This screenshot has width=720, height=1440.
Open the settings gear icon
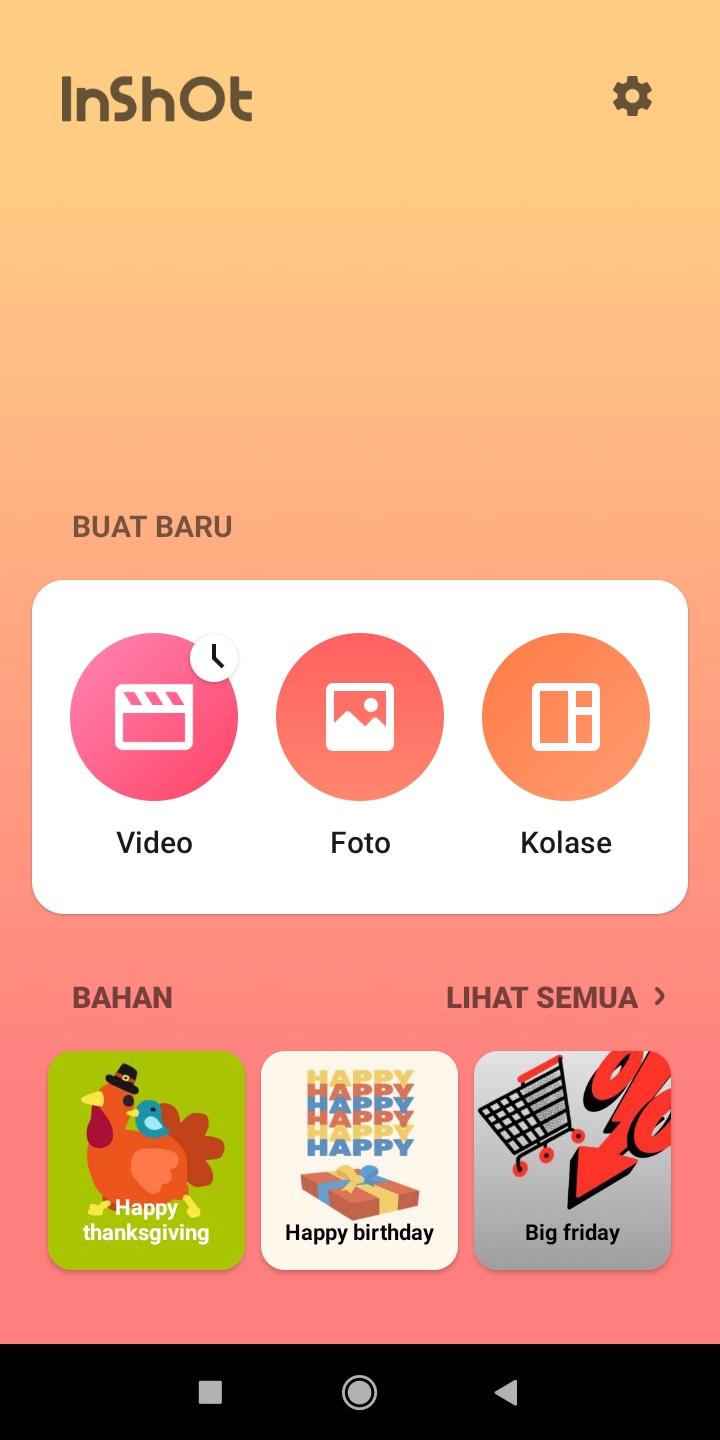pyautogui.click(x=632, y=97)
